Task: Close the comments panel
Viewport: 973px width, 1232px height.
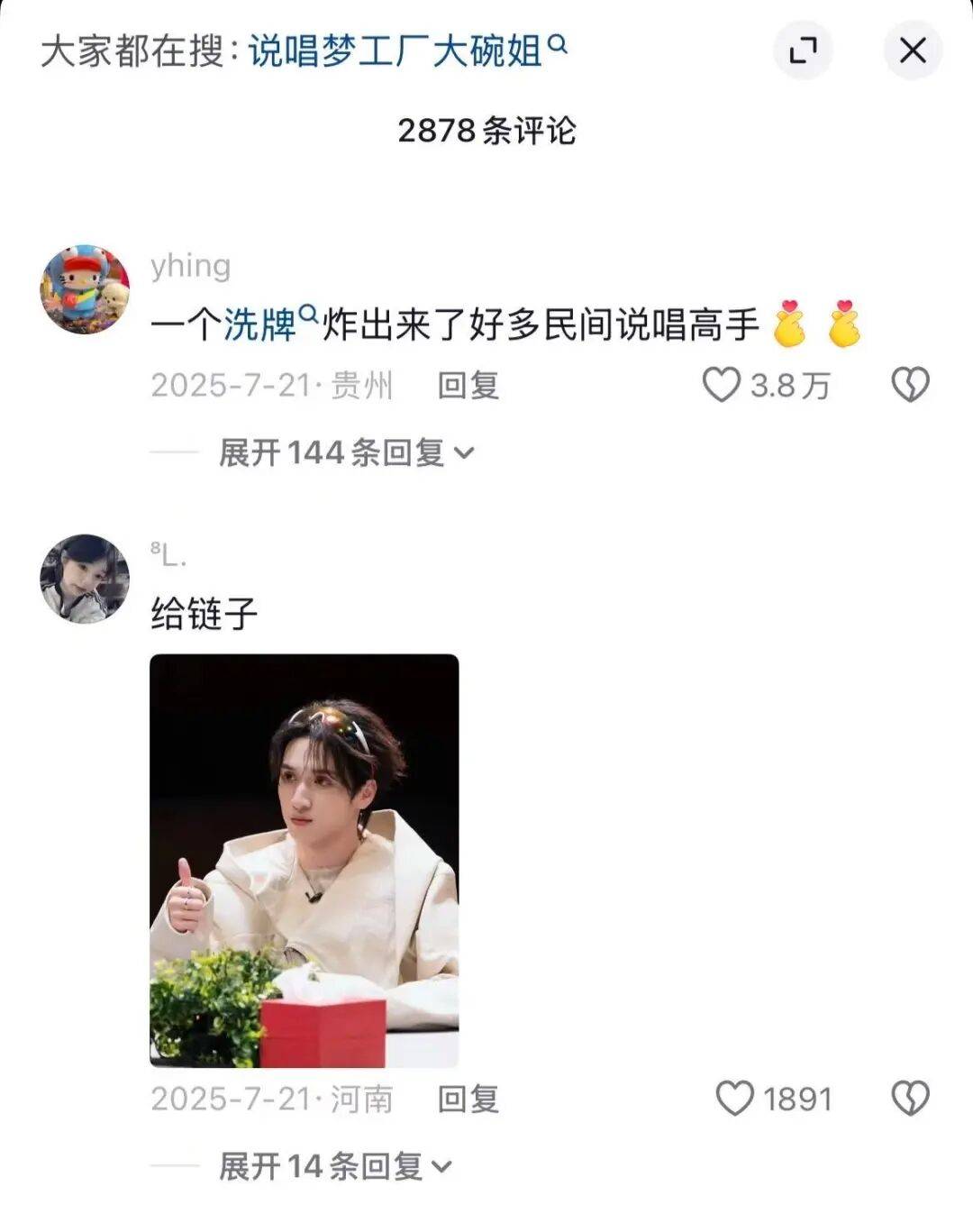Action: tap(912, 50)
